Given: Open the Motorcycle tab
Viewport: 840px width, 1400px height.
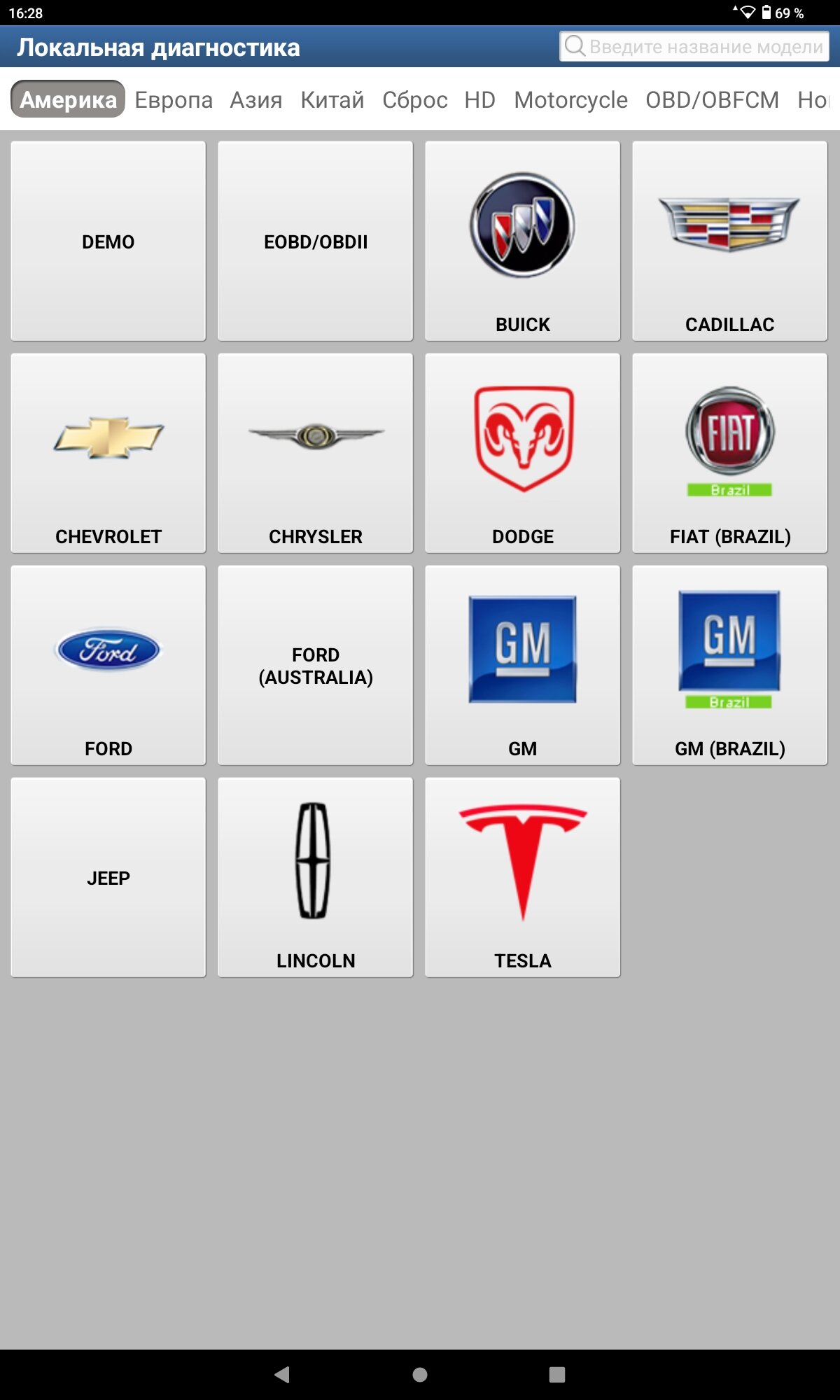Looking at the screenshot, I should tap(570, 100).
